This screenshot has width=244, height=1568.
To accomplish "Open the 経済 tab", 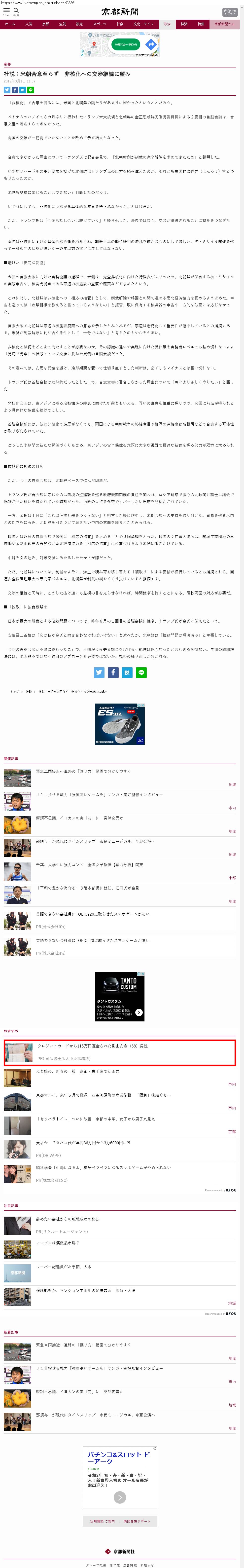I will [184, 24].
